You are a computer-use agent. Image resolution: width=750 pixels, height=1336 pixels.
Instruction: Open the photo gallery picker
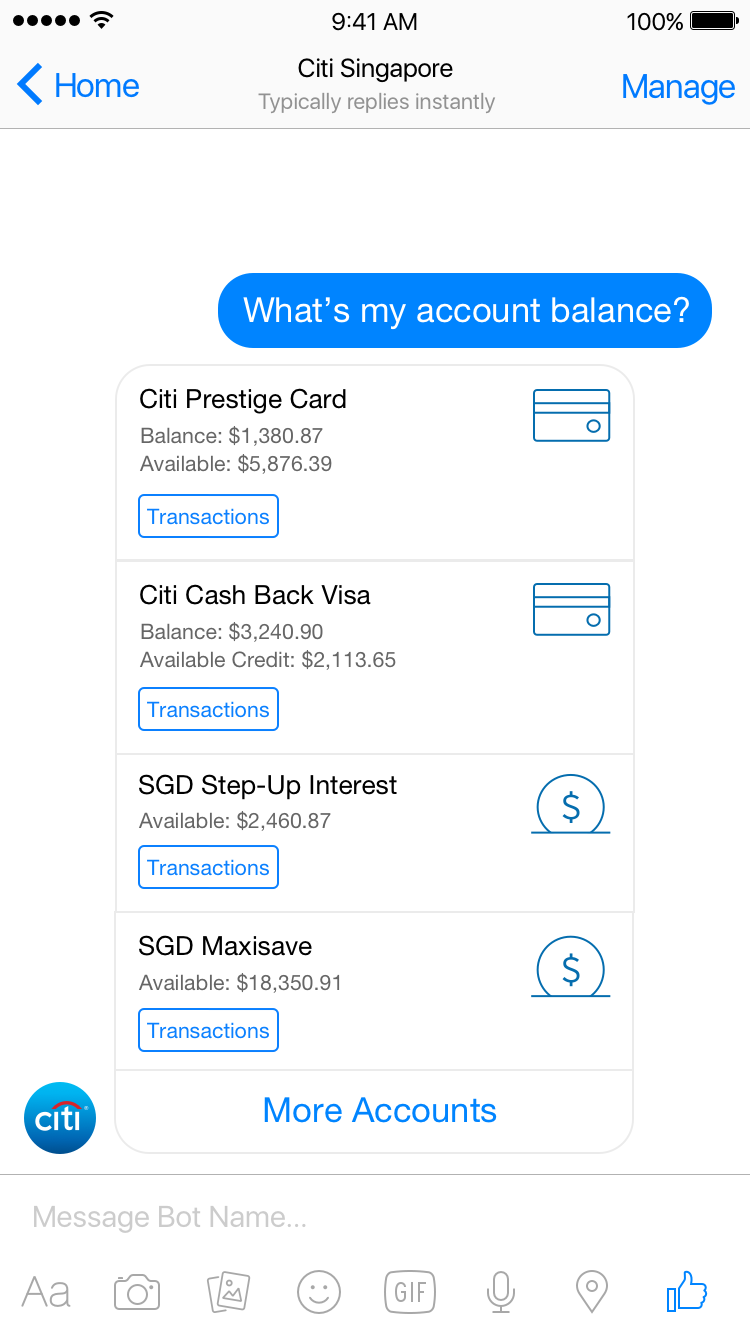(x=228, y=1292)
